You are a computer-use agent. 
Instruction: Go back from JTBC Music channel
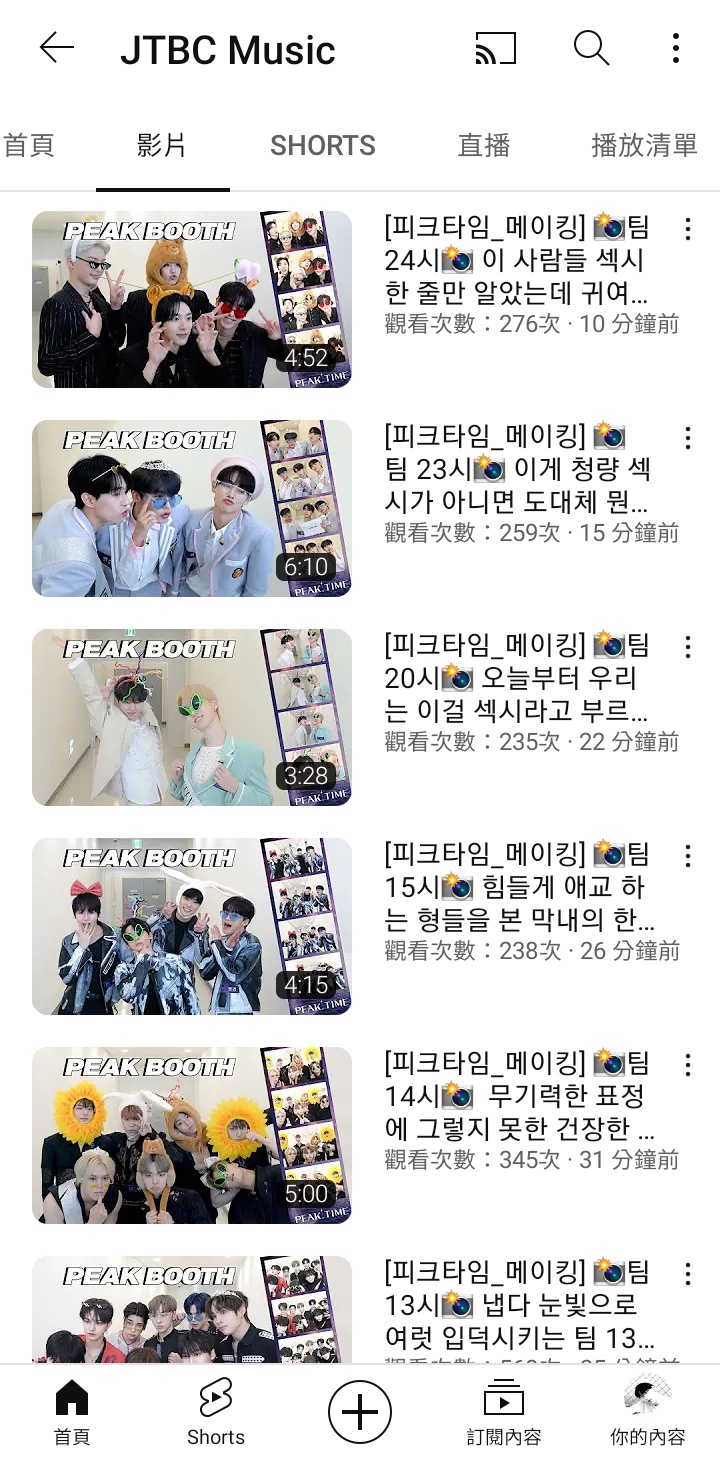tap(57, 48)
